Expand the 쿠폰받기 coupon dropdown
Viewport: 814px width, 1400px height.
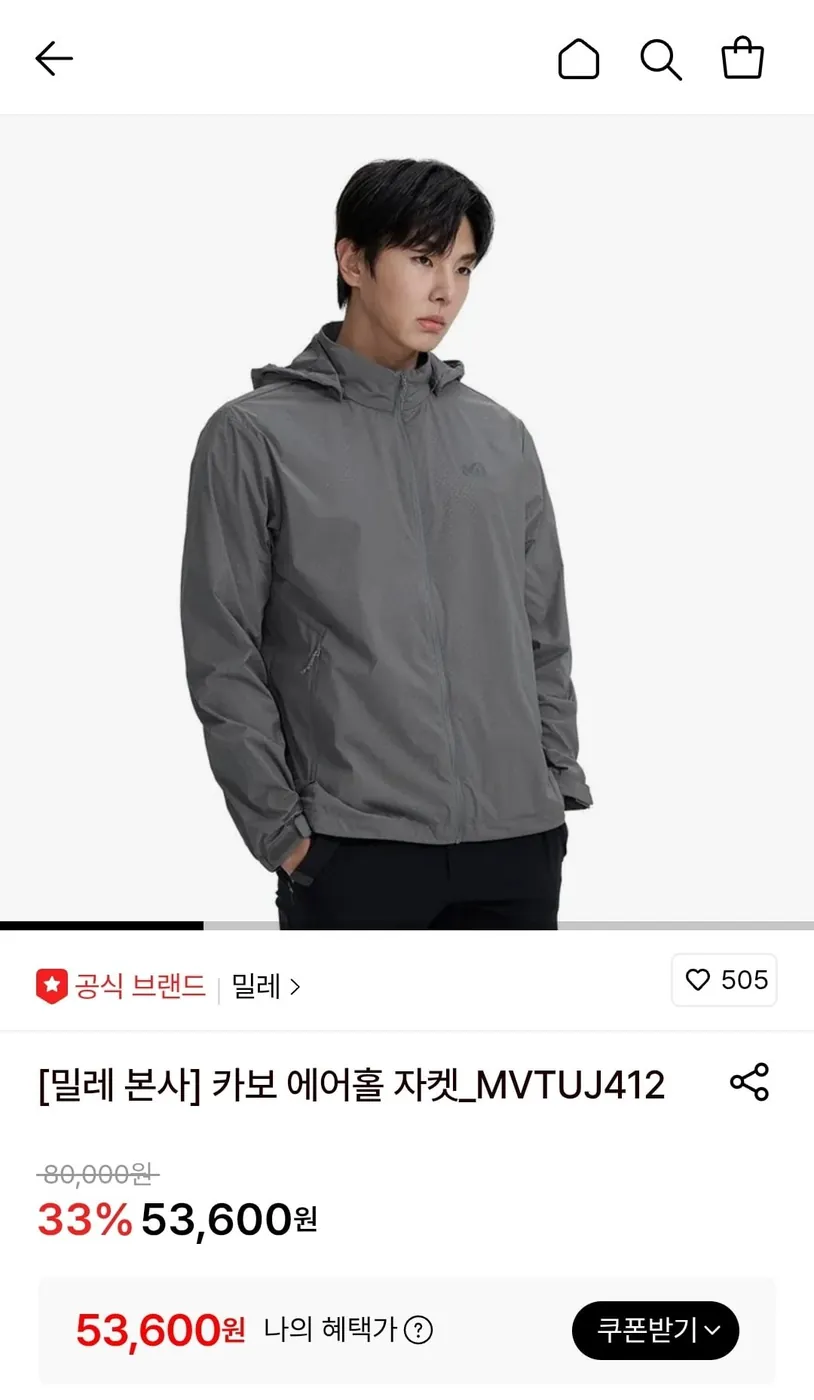pyautogui.click(x=655, y=1330)
